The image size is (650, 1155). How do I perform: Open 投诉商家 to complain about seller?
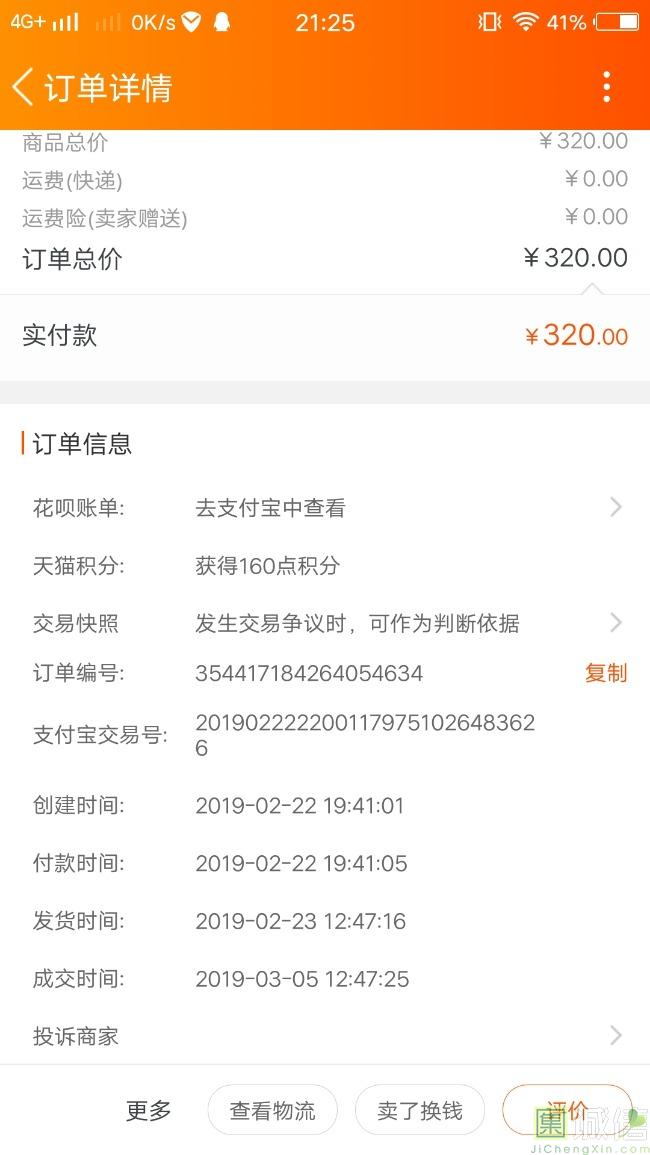tap(325, 1036)
